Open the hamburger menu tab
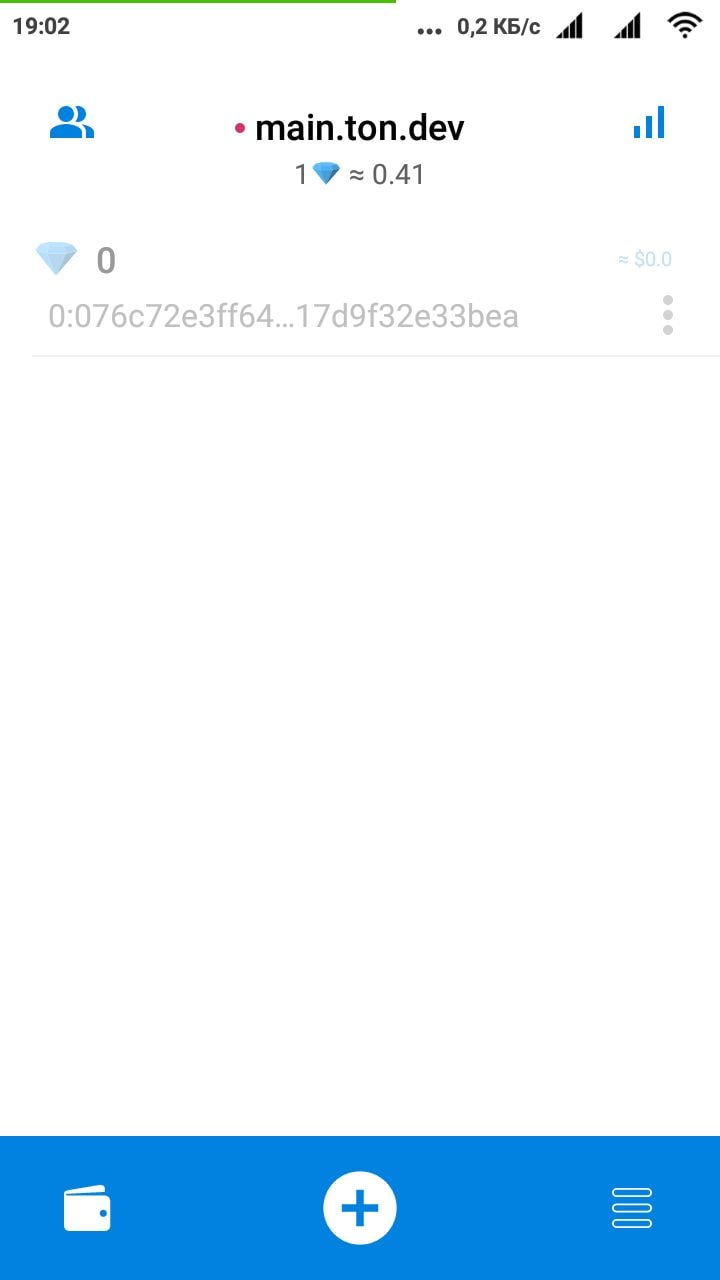The height and width of the screenshot is (1280, 720). [631, 1208]
